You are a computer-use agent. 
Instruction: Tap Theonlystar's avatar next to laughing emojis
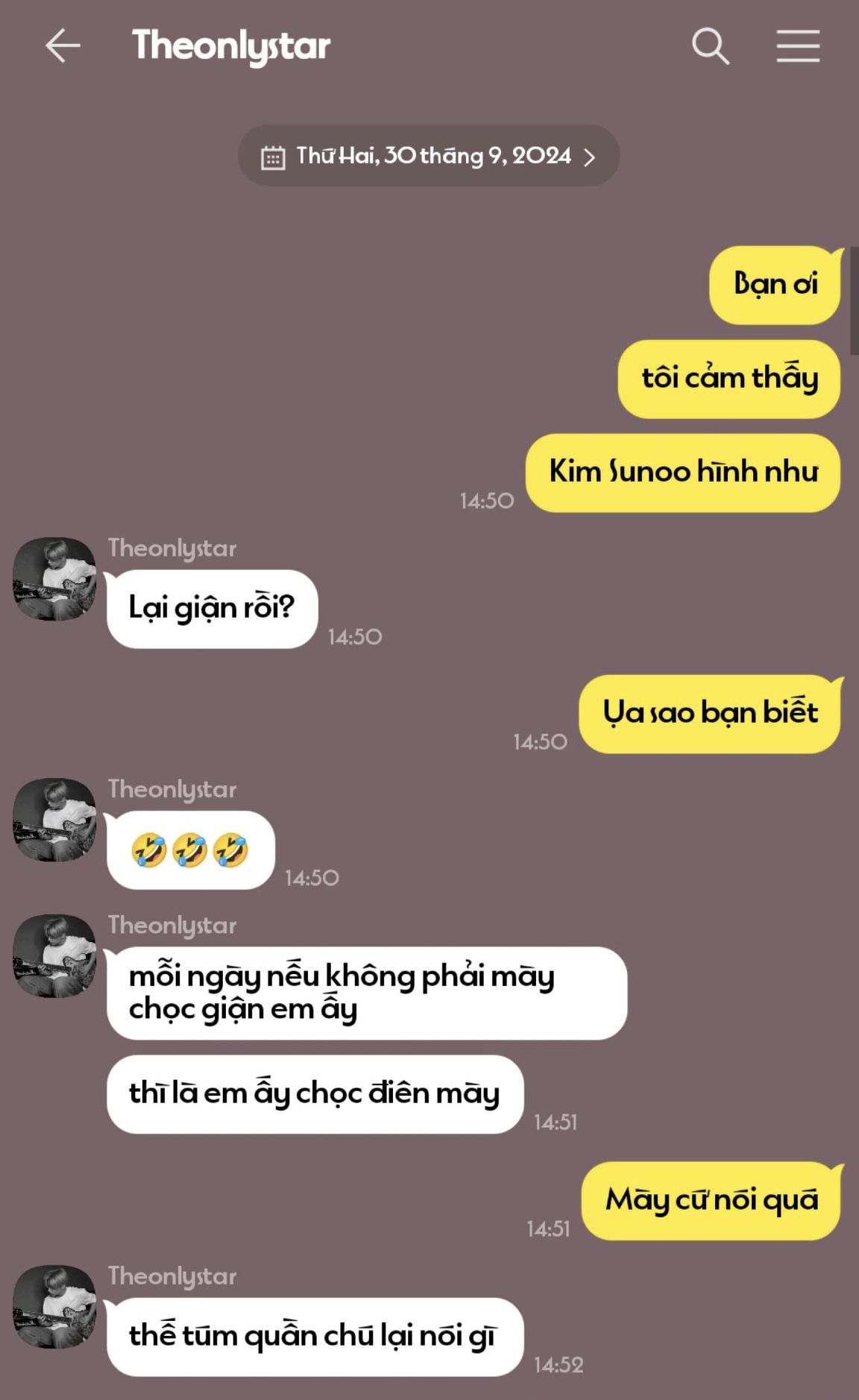[54, 820]
